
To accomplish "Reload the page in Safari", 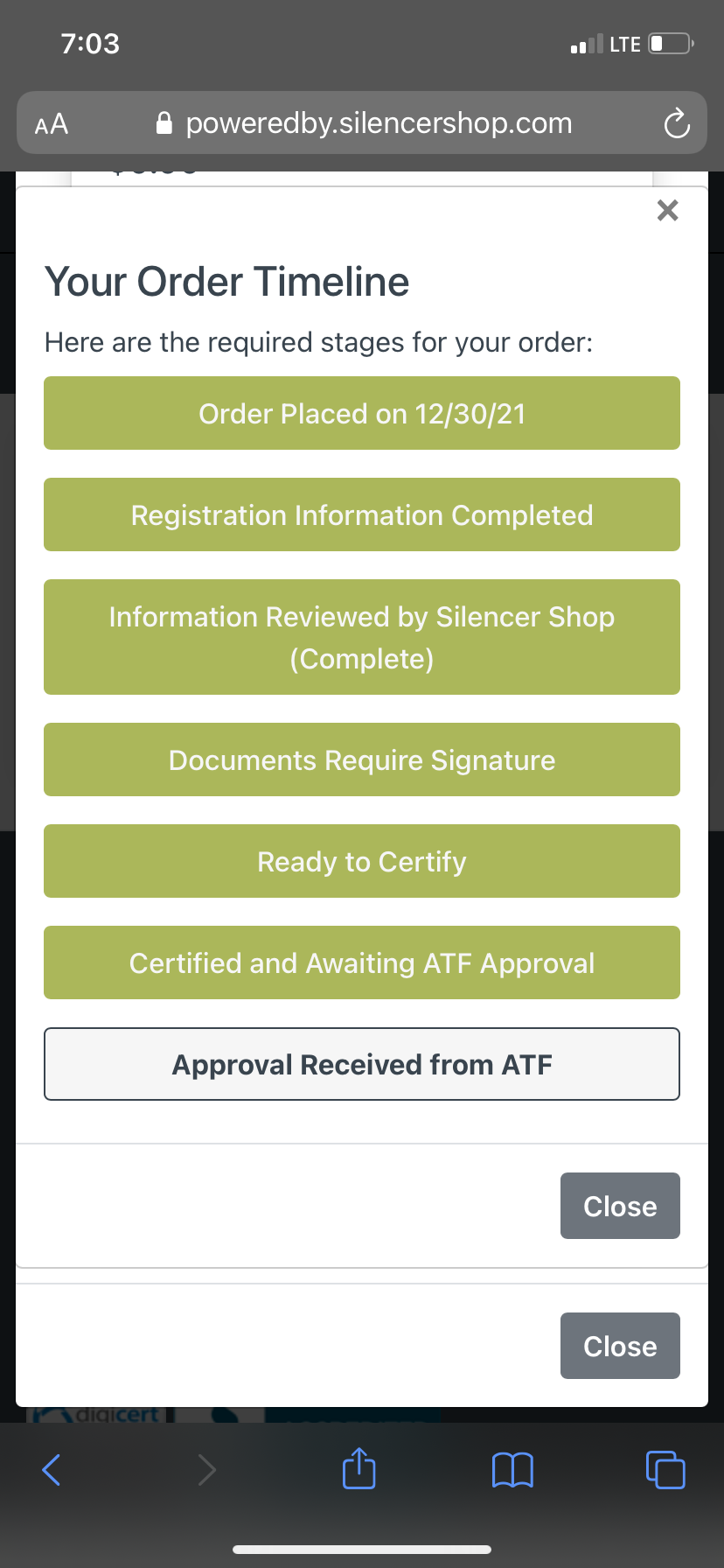I will 676,123.
